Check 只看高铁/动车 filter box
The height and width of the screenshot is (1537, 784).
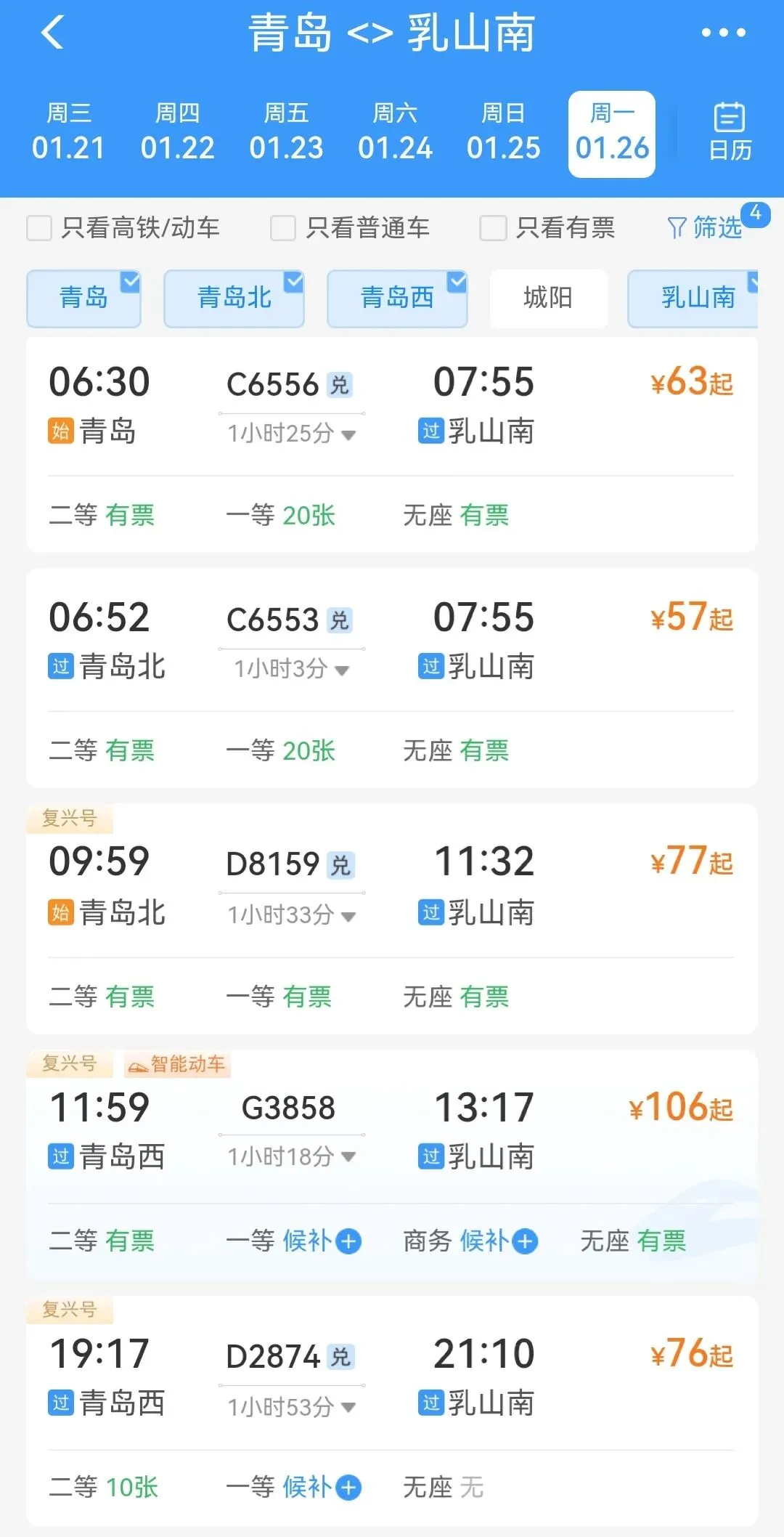tap(39, 228)
